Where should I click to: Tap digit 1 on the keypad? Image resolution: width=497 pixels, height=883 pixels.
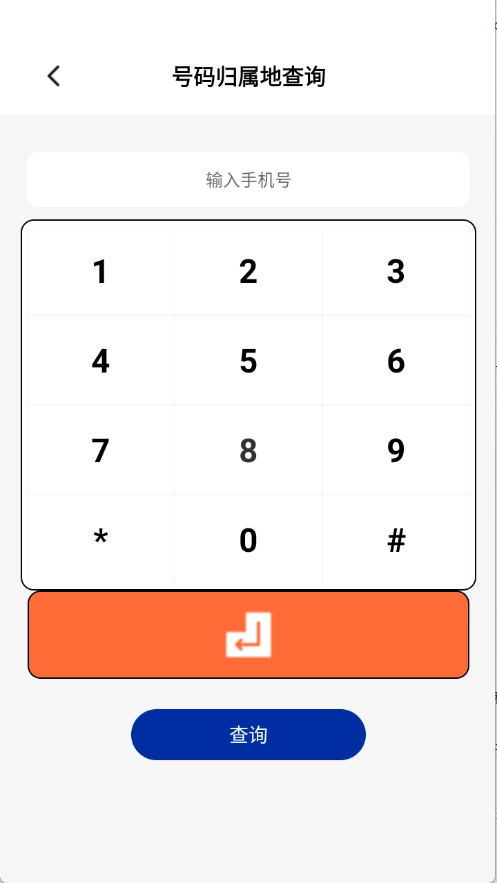pos(101,271)
